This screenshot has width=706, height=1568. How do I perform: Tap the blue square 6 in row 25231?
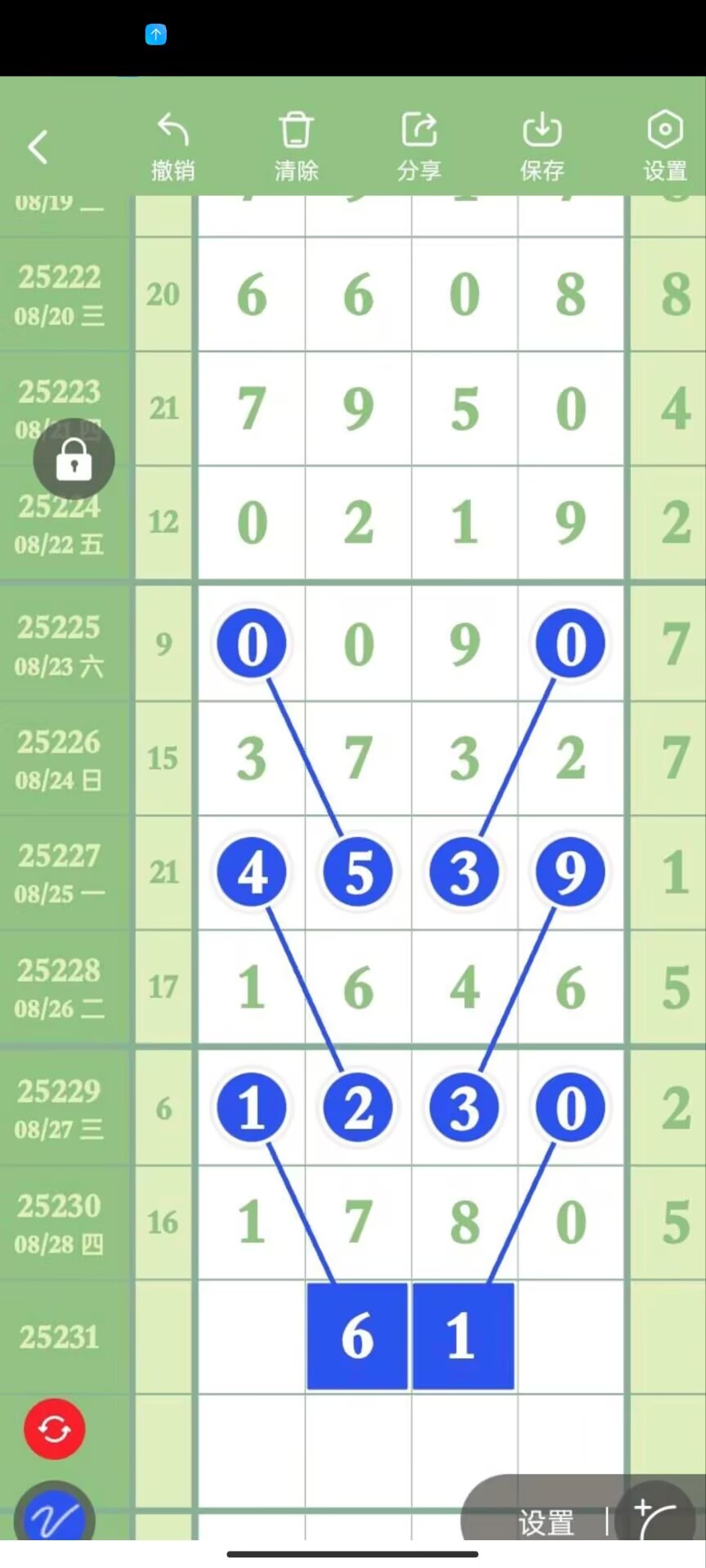[x=357, y=1336]
